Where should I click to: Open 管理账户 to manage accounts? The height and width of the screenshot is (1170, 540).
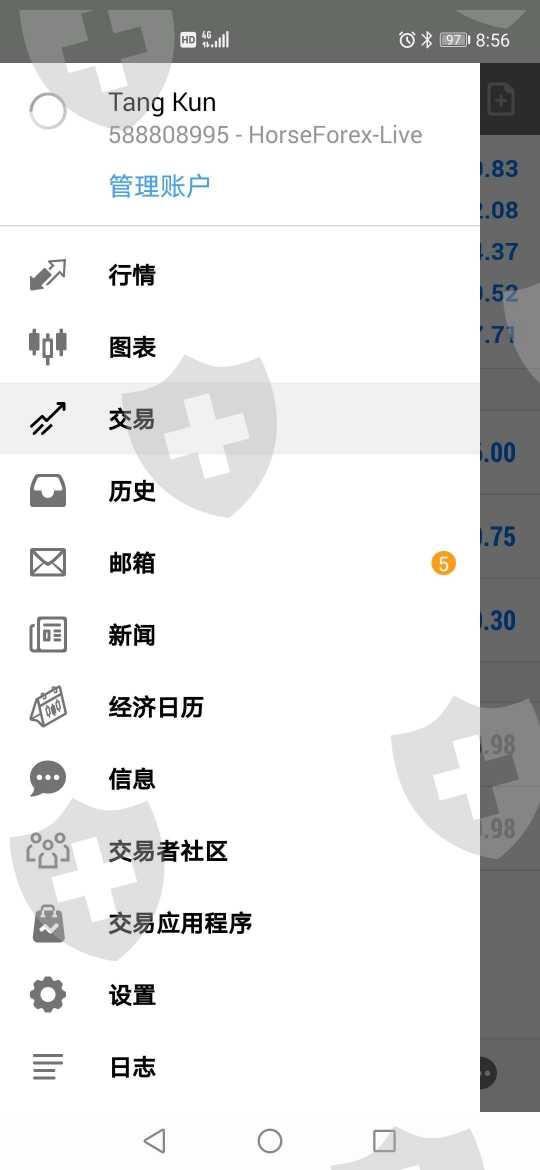[159, 186]
